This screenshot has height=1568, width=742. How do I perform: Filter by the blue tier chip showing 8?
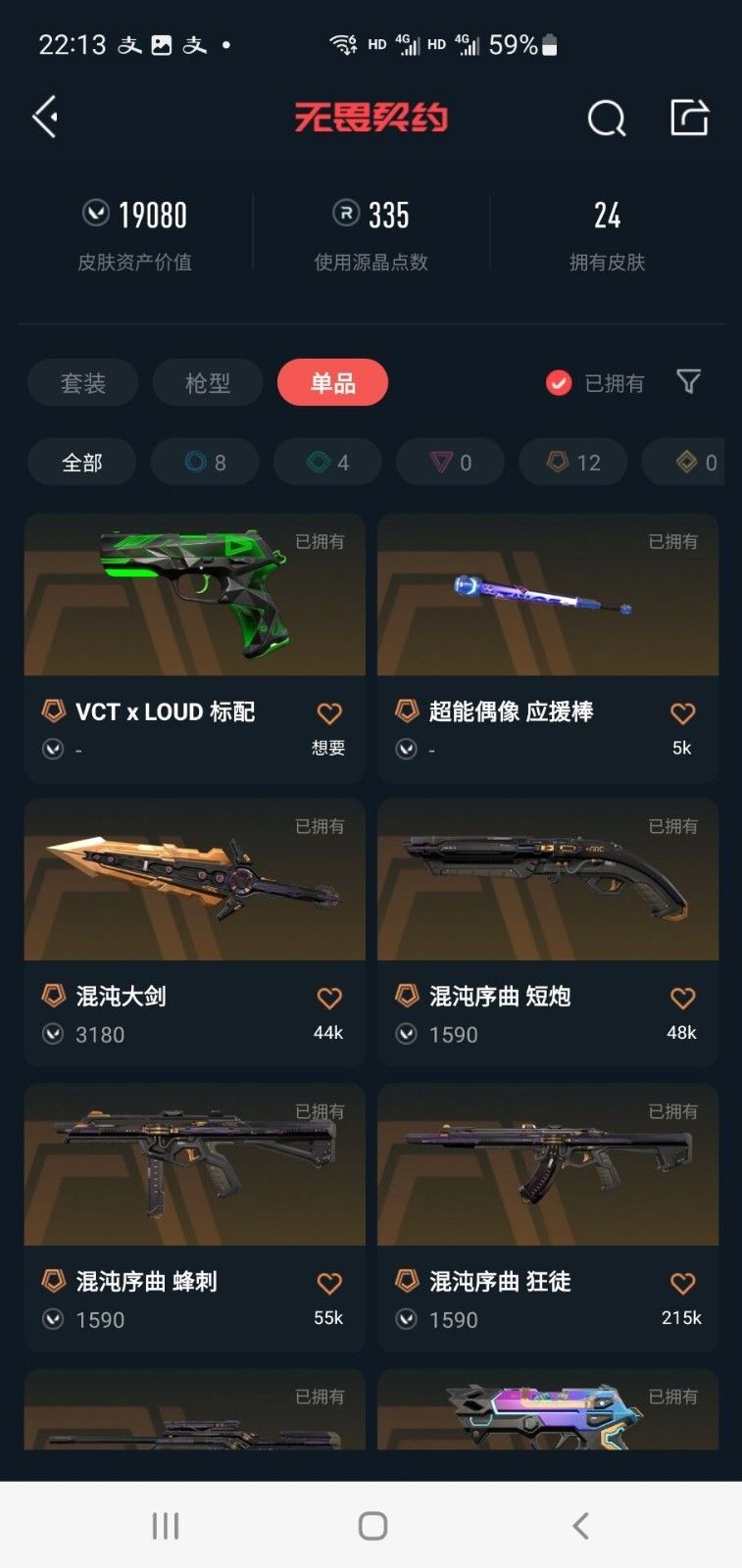[205, 463]
